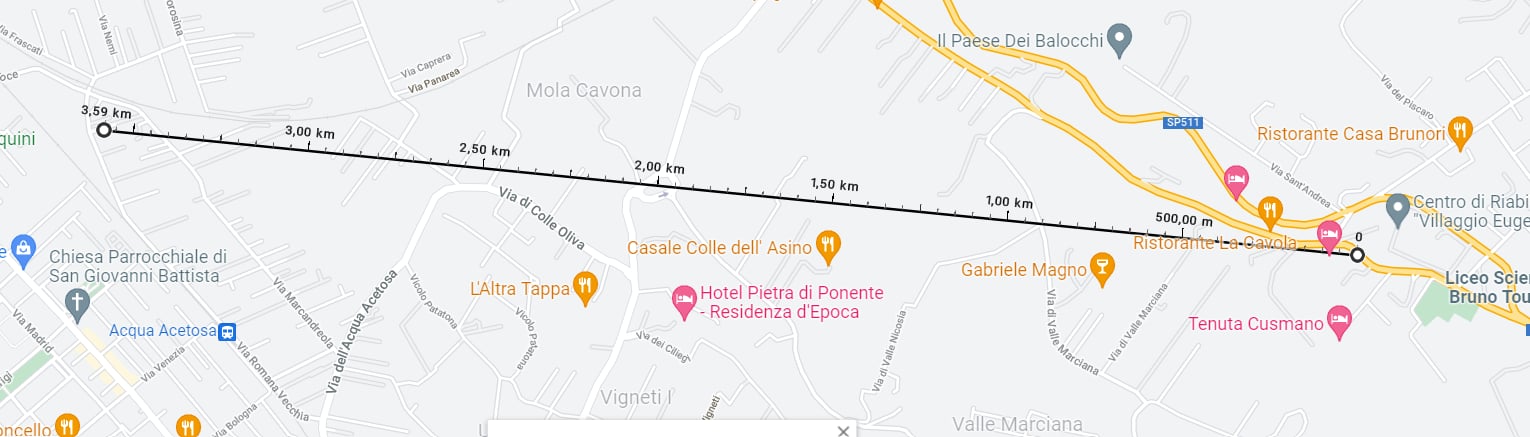Close the measure distance panel
The width and height of the screenshot is (1530, 437).
843,431
